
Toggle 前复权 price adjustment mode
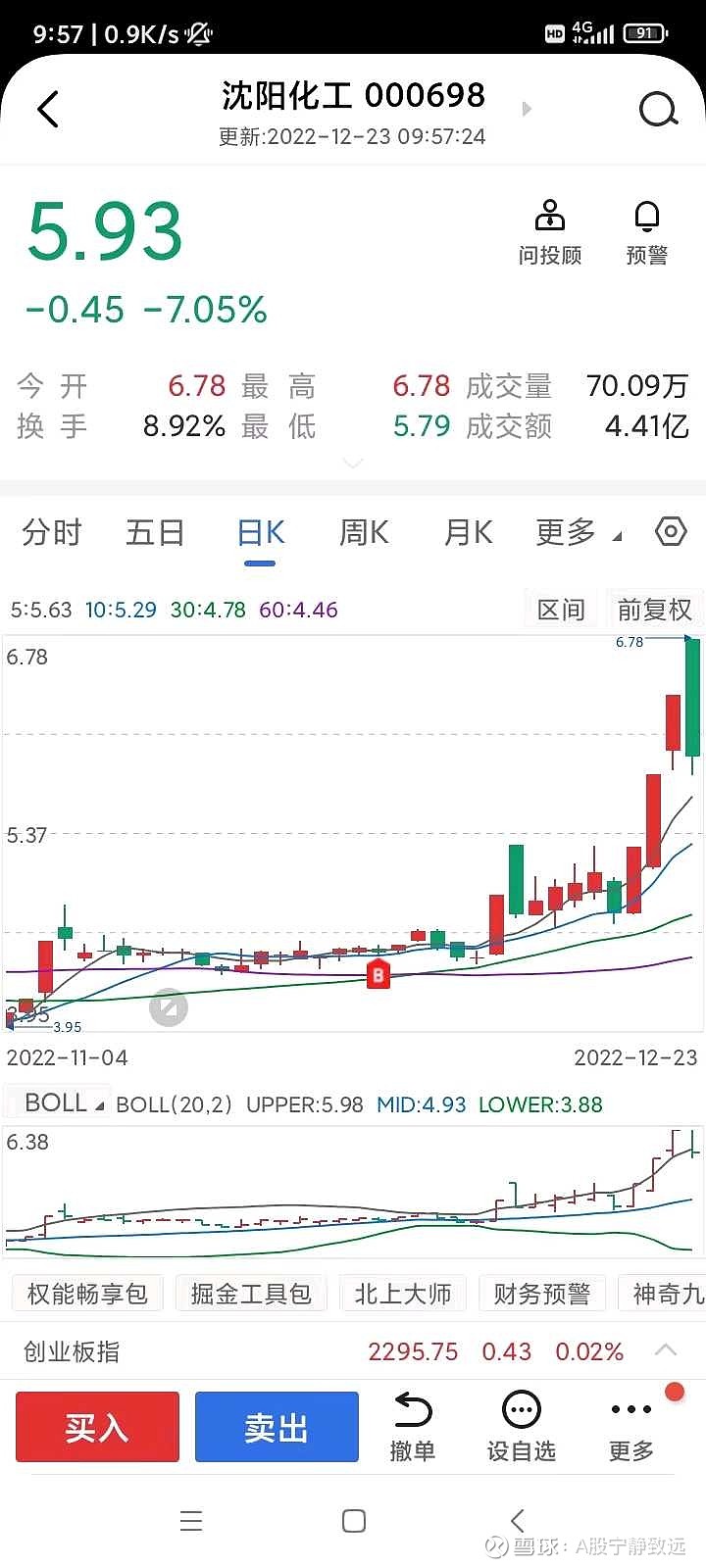click(x=654, y=609)
